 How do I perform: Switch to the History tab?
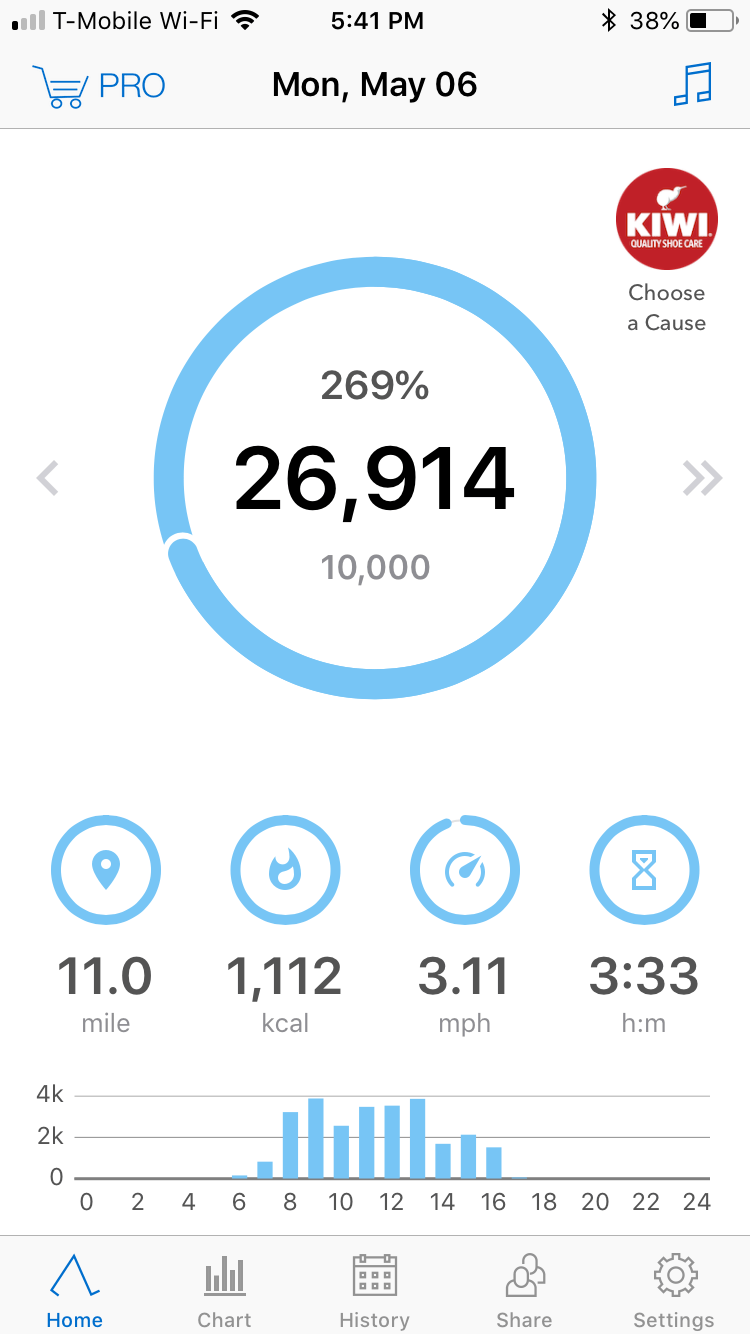coord(375,1290)
